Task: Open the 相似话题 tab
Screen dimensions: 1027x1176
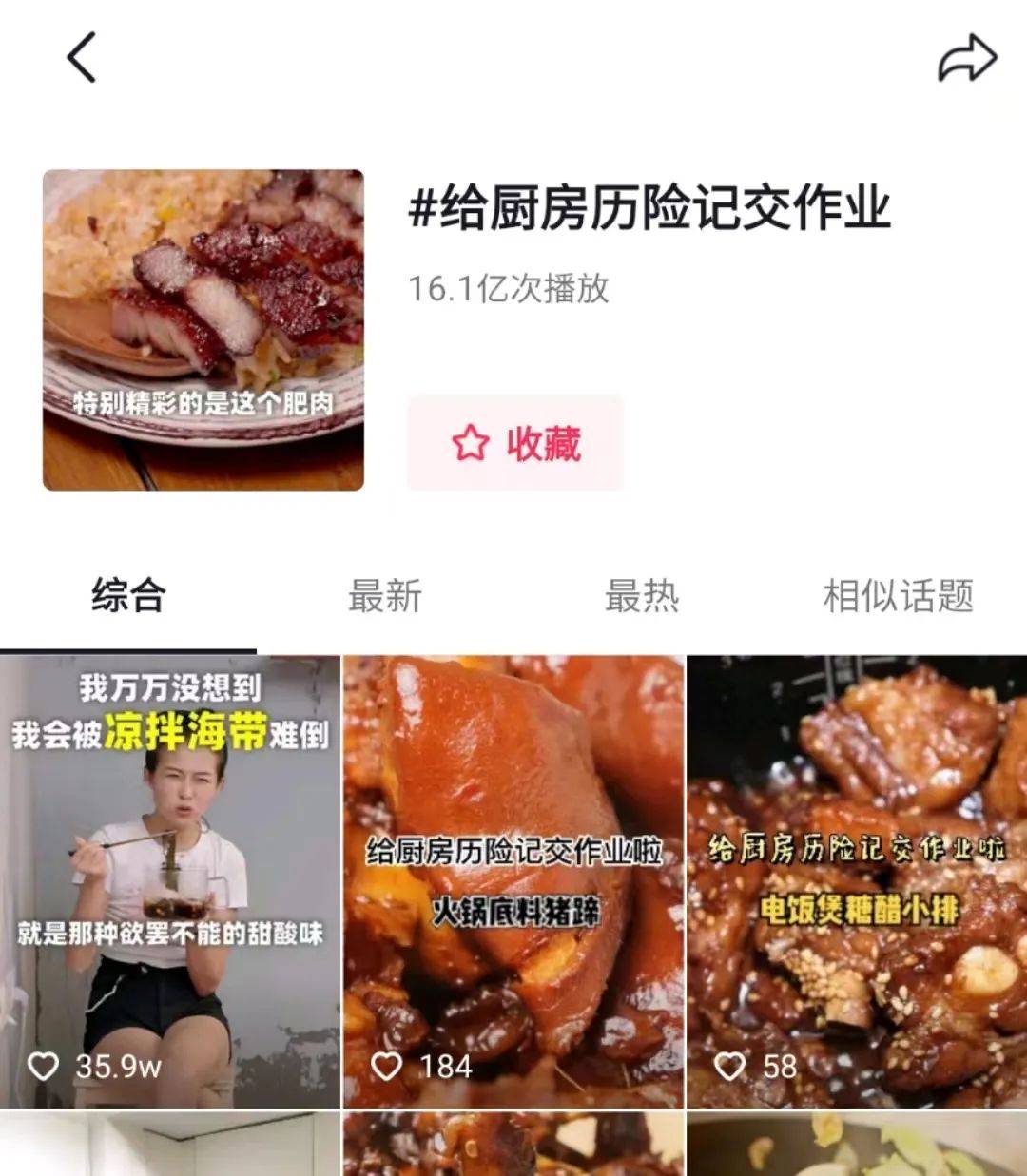Action: tap(898, 597)
